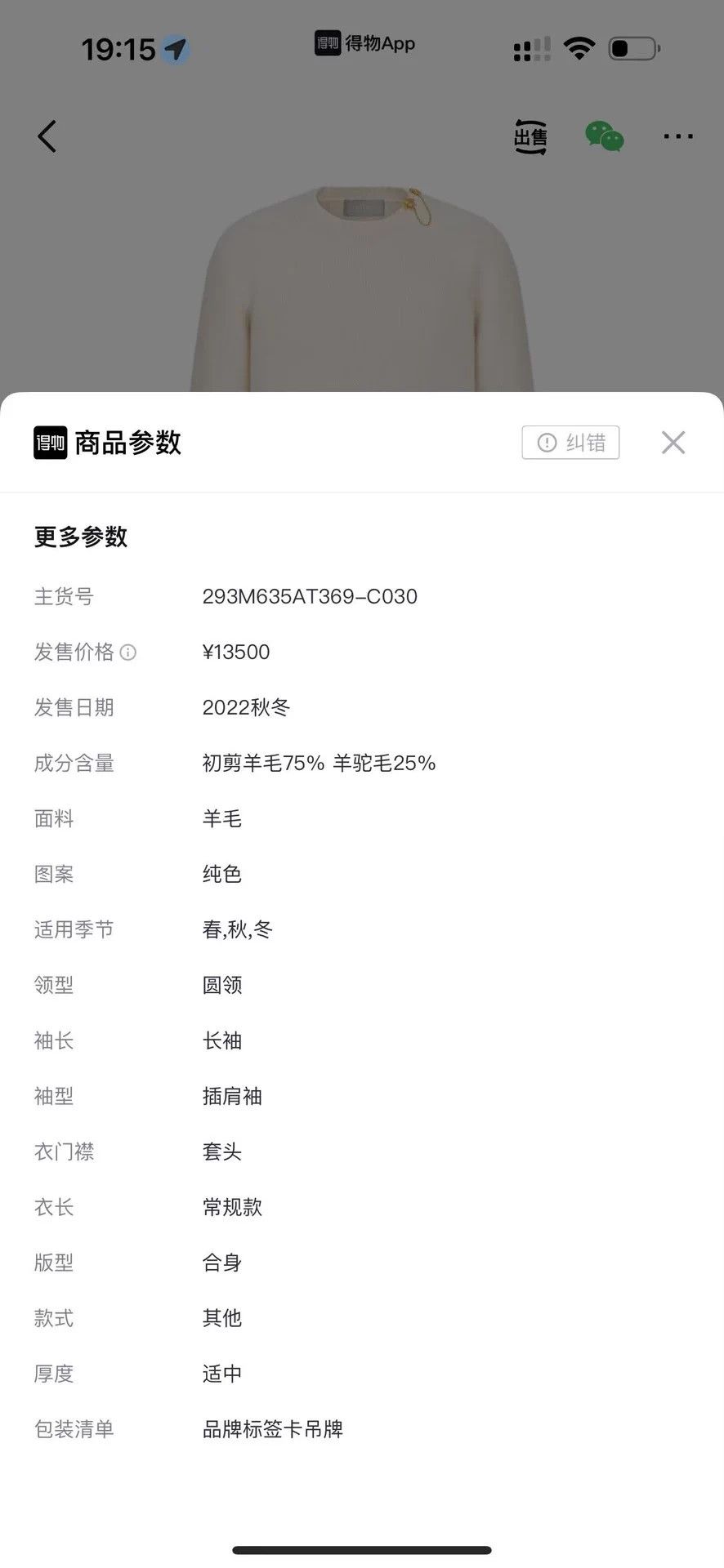Open the 出售 sell icon

530,137
